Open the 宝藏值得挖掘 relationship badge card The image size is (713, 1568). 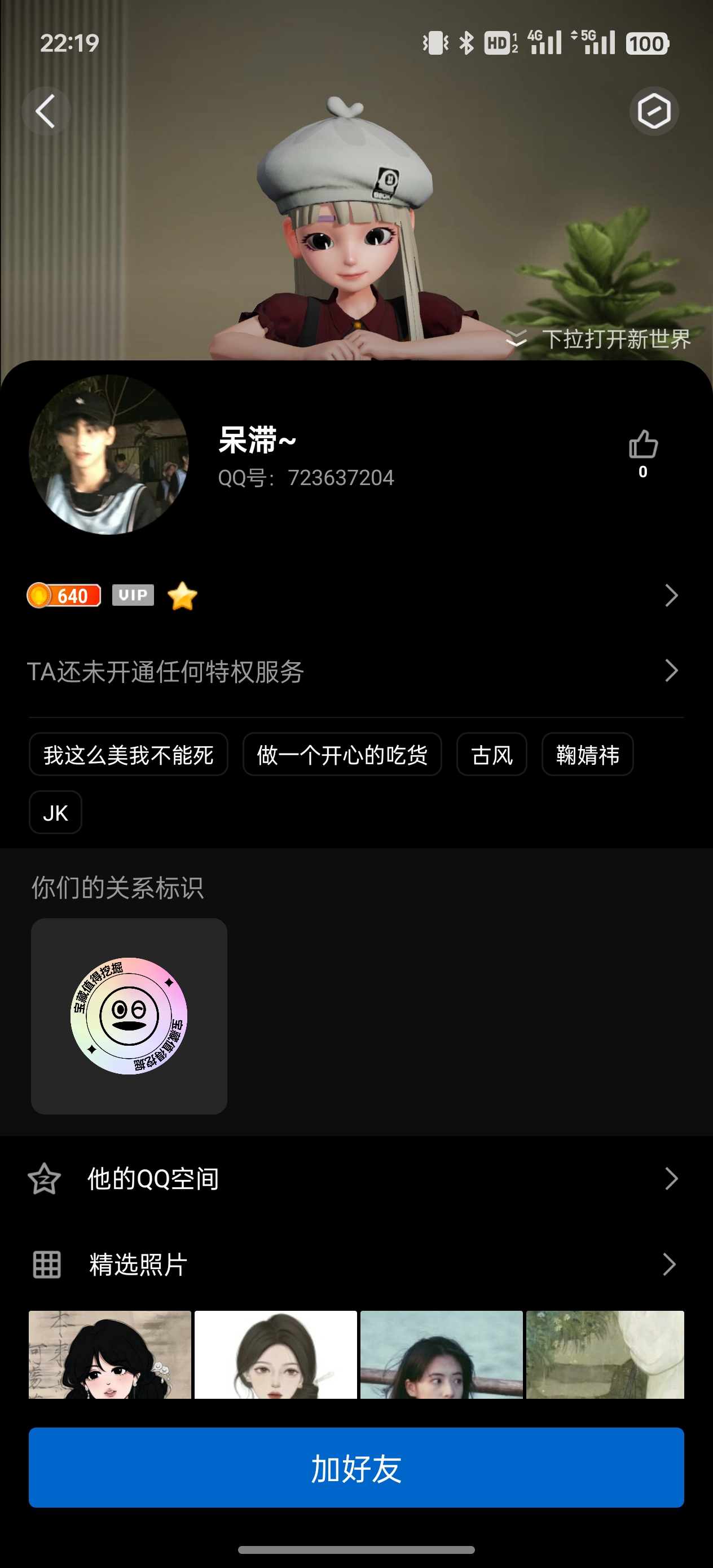click(129, 1016)
